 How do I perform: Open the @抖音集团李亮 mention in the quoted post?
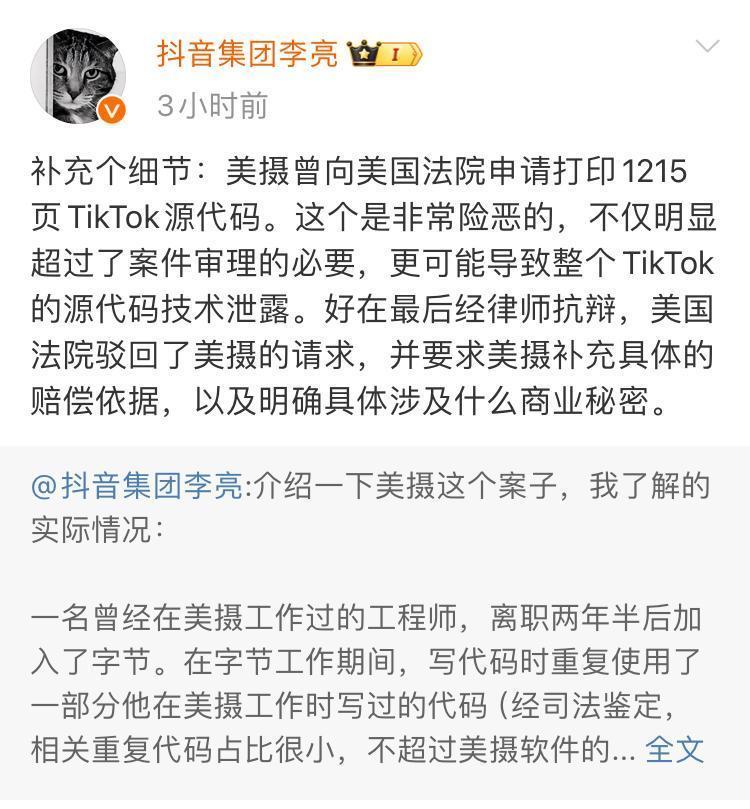(x=137, y=487)
